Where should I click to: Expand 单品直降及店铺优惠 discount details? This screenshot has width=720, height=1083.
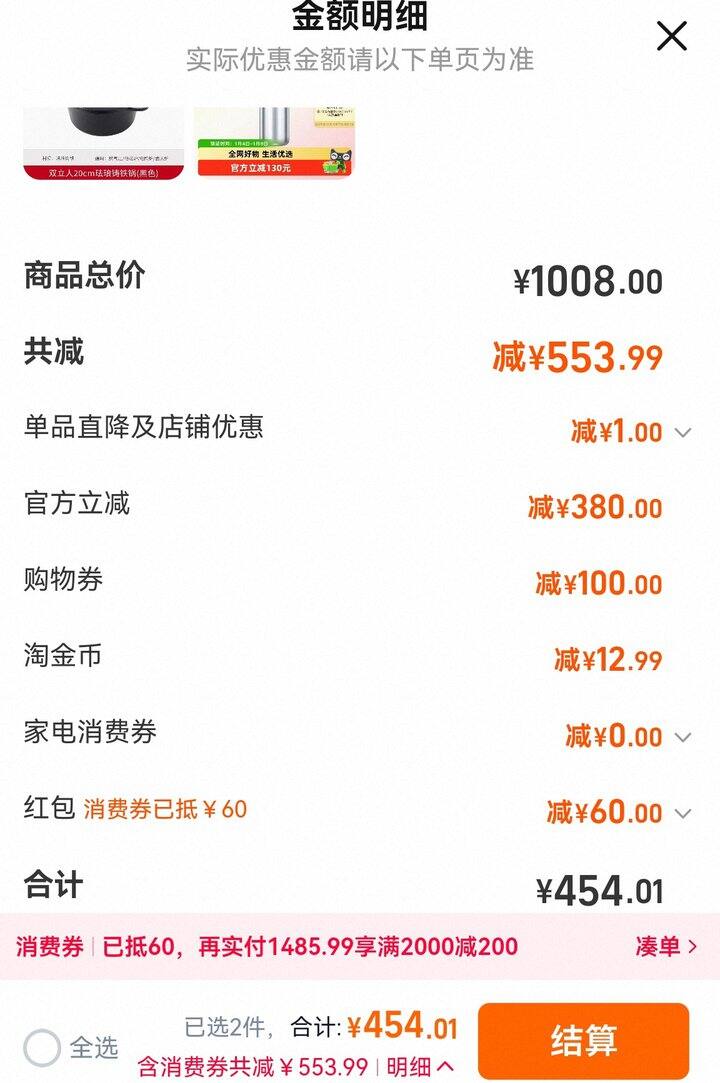pyautogui.click(x=683, y=433)
